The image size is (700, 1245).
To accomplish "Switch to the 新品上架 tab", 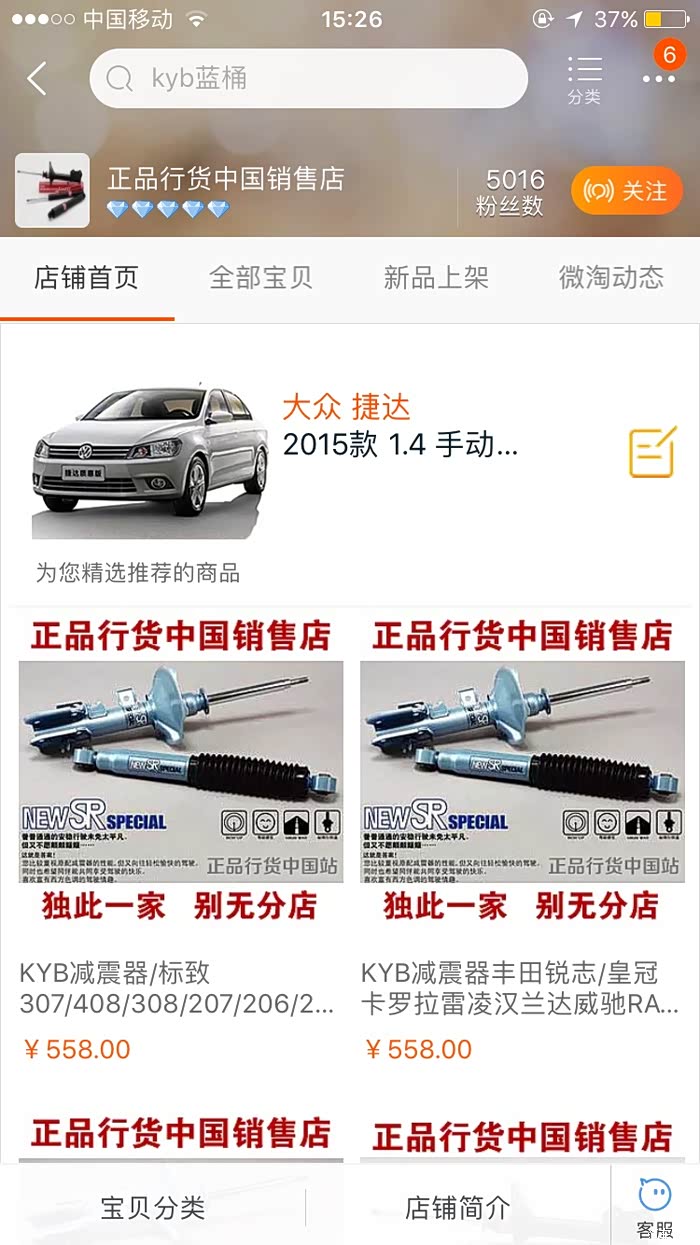I will (436, 278).
